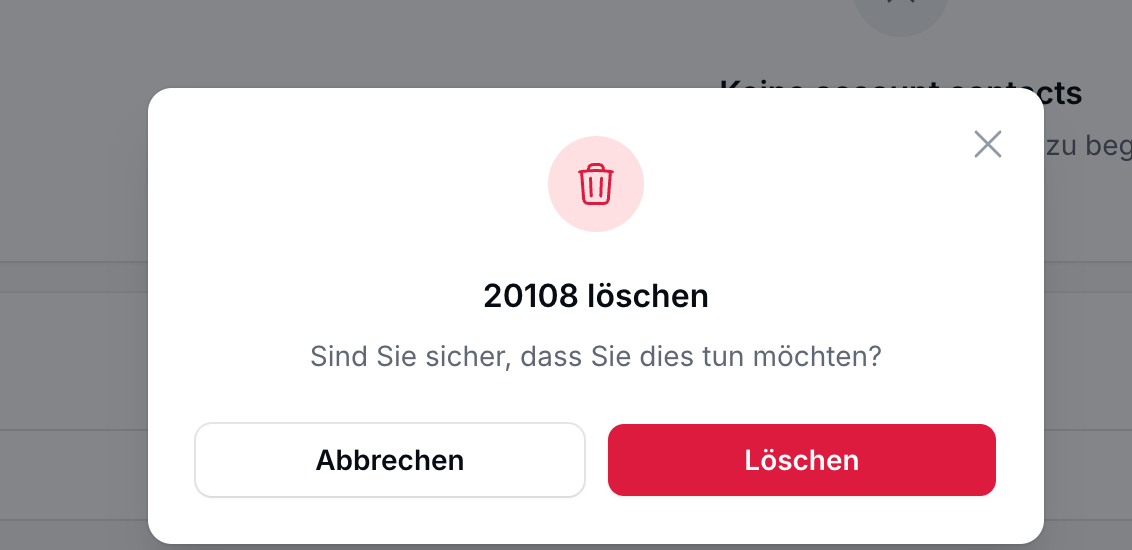Viewport: 1132px width, 550px height.
Task: Tap Abbrechen to cancel deletion
Action: (x=390, y=460)
